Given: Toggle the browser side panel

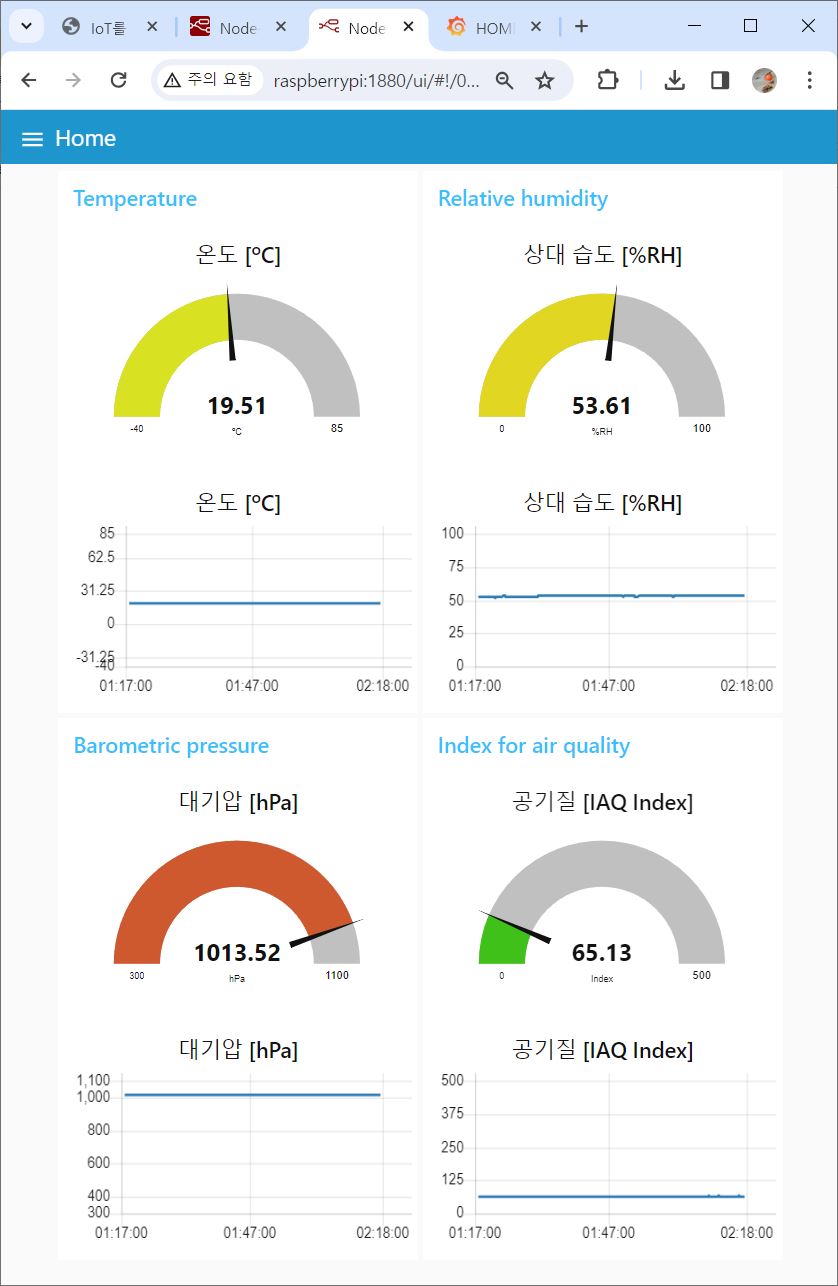Looking at the screenshot, I should pyautogui.click(x=720, y=80).
